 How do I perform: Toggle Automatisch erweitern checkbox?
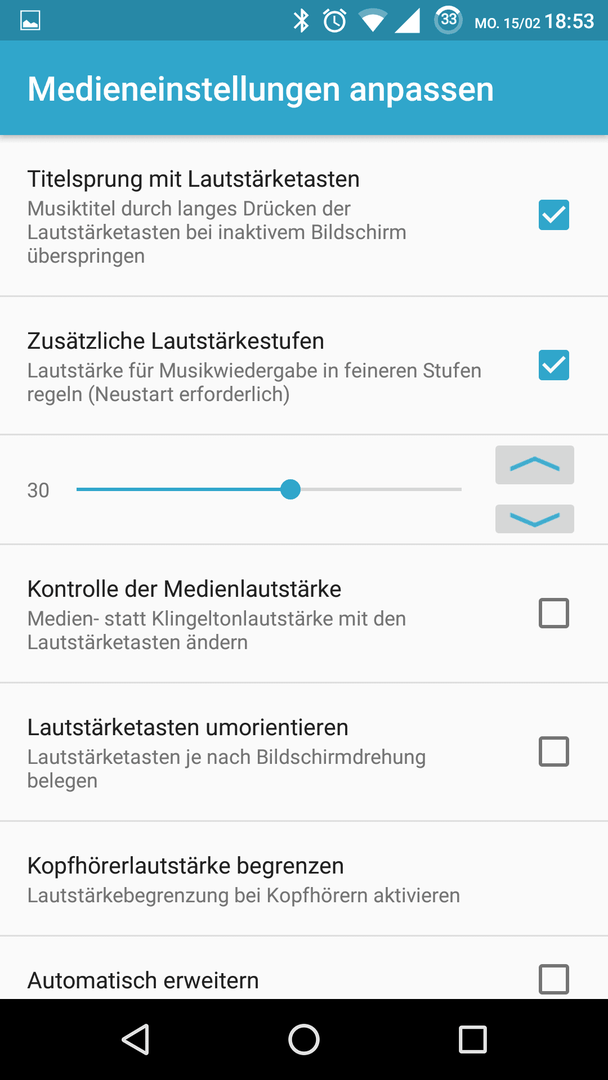click(554, 979)
